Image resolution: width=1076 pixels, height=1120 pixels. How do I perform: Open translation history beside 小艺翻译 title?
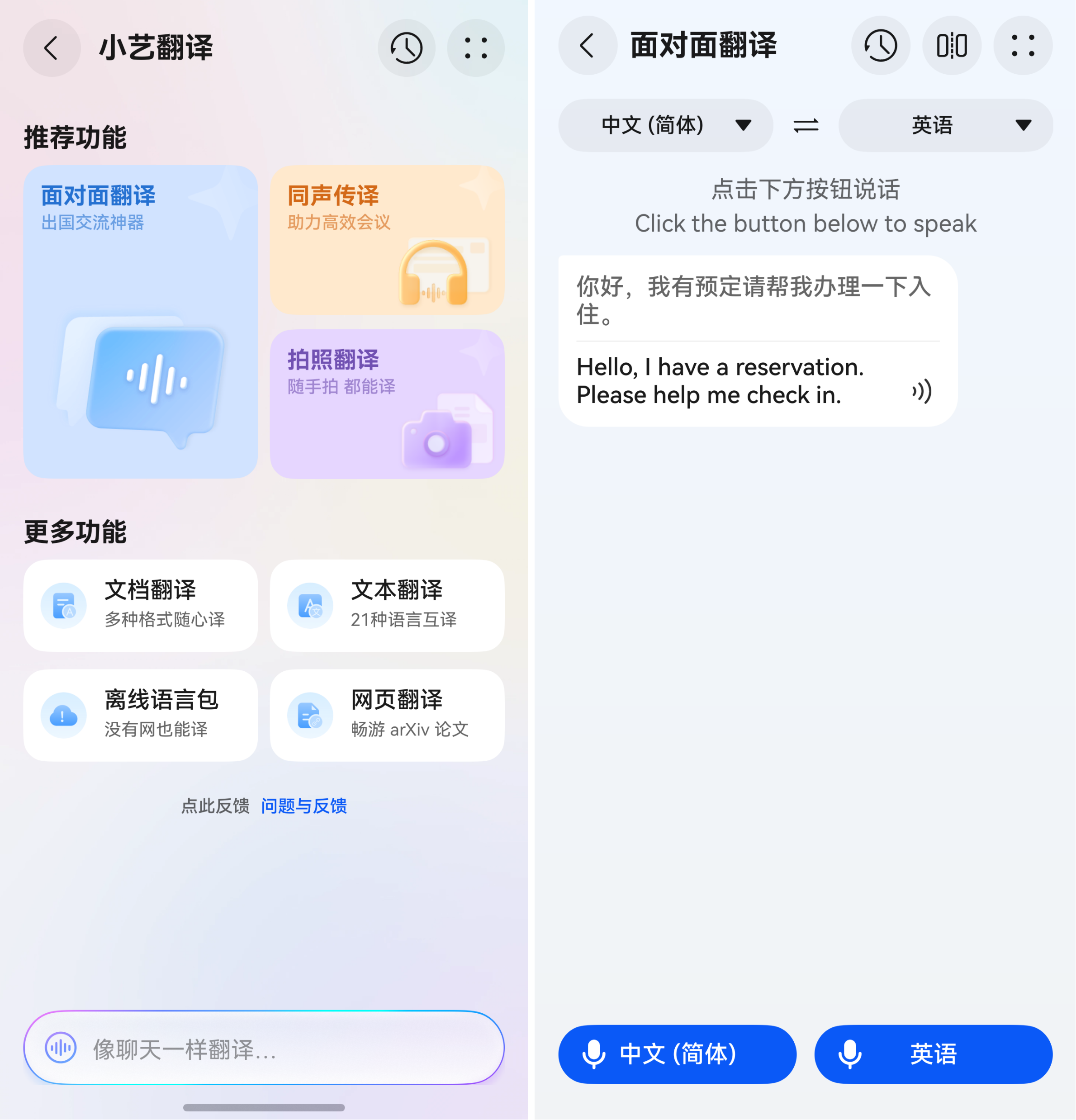(x=406, y=48)
